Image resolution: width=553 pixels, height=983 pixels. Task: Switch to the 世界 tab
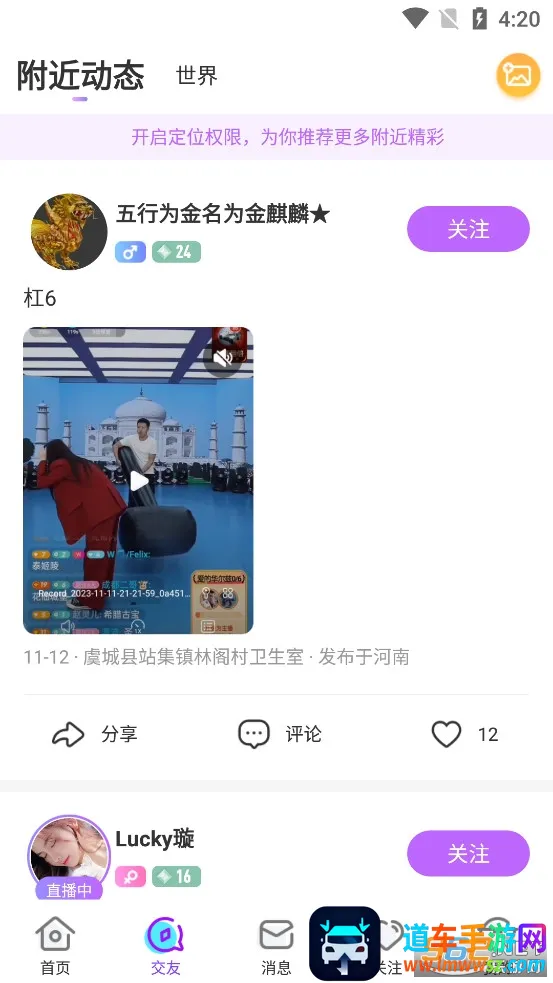point(196,76)
